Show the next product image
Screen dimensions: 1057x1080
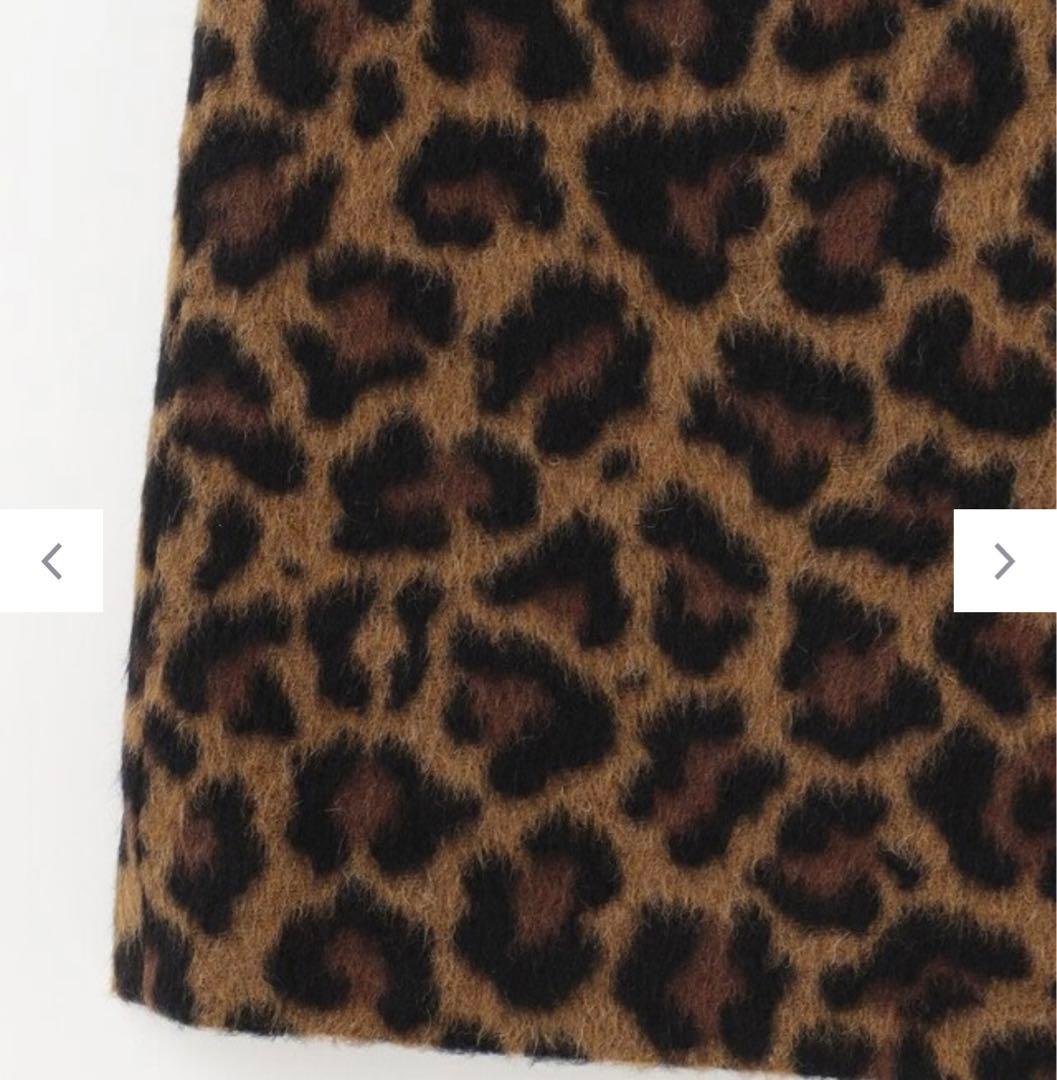1004,561
